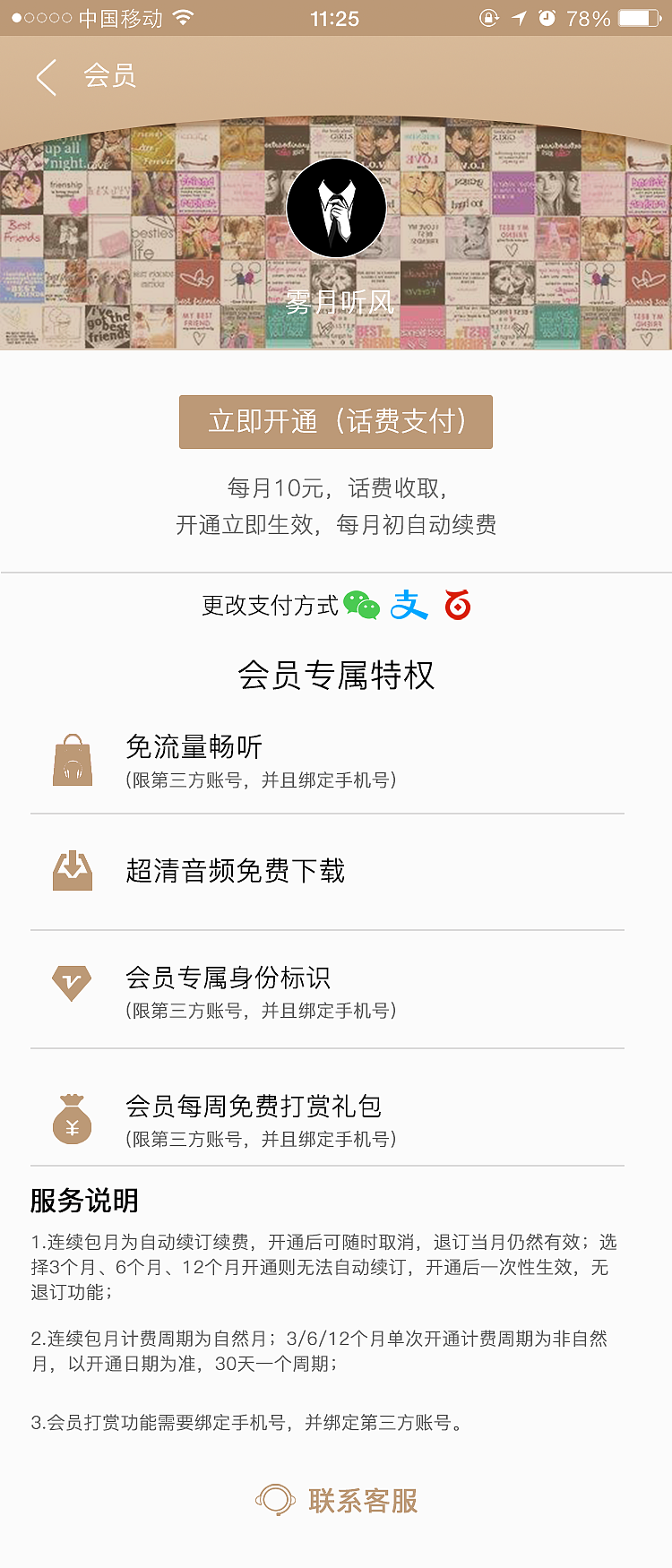Tap the Wi-Fi icon in the status bar

[x=183, y=16]
